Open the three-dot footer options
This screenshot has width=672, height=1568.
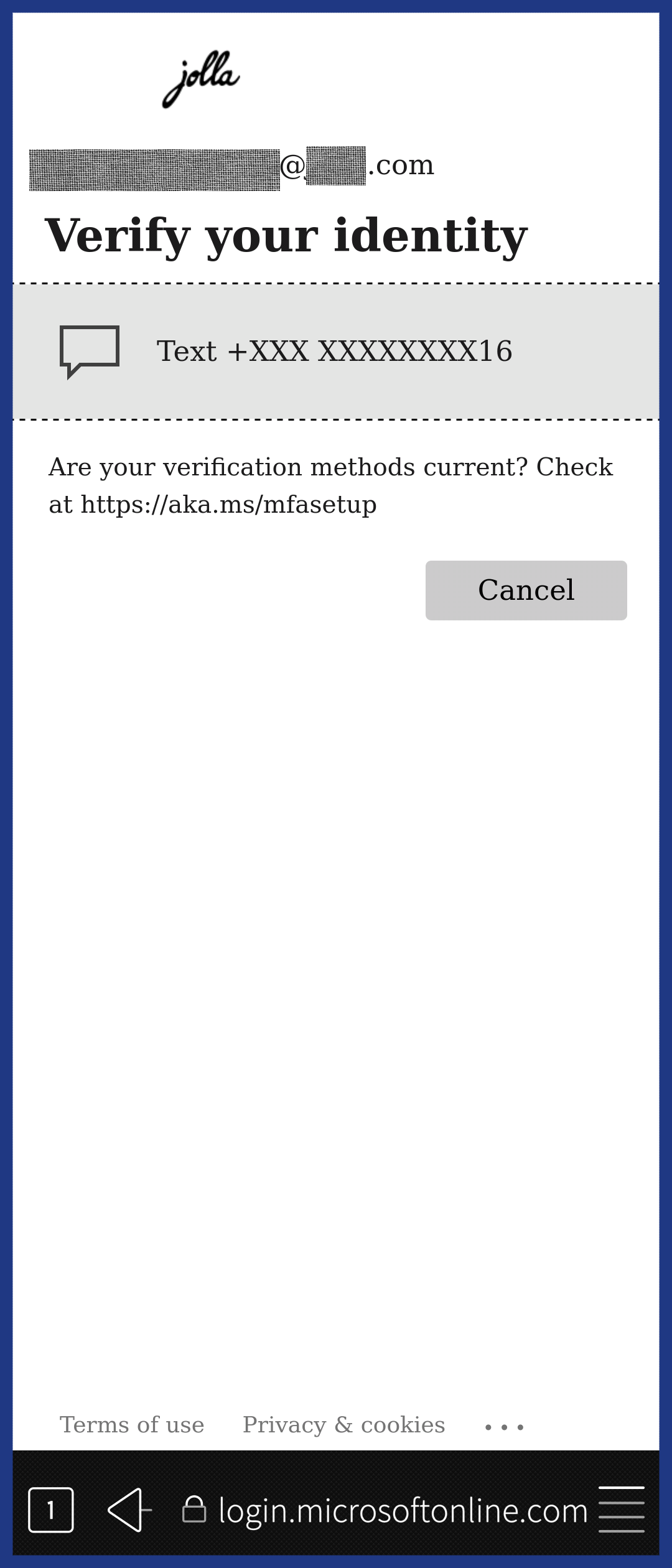coord(504,1427)
